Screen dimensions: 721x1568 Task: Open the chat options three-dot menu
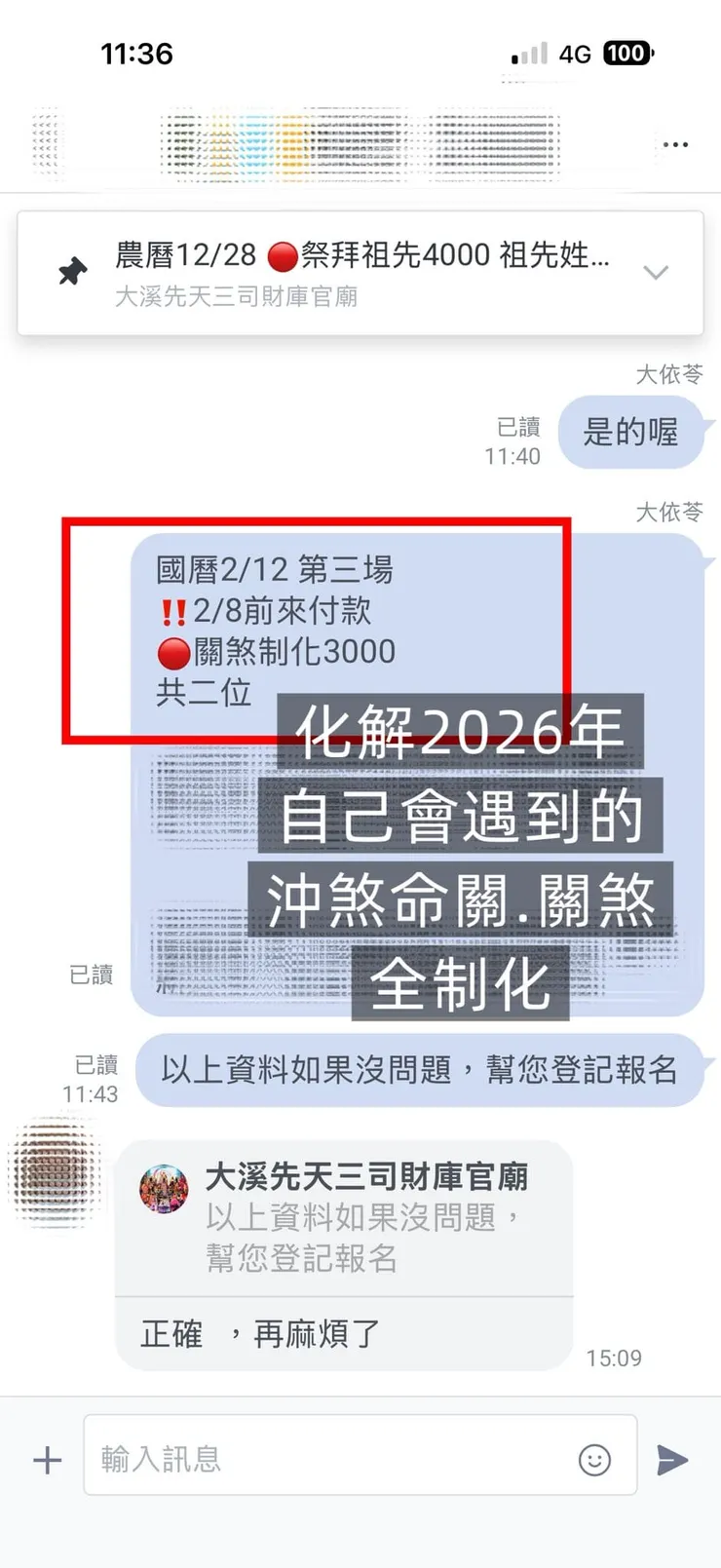point(675,144)
